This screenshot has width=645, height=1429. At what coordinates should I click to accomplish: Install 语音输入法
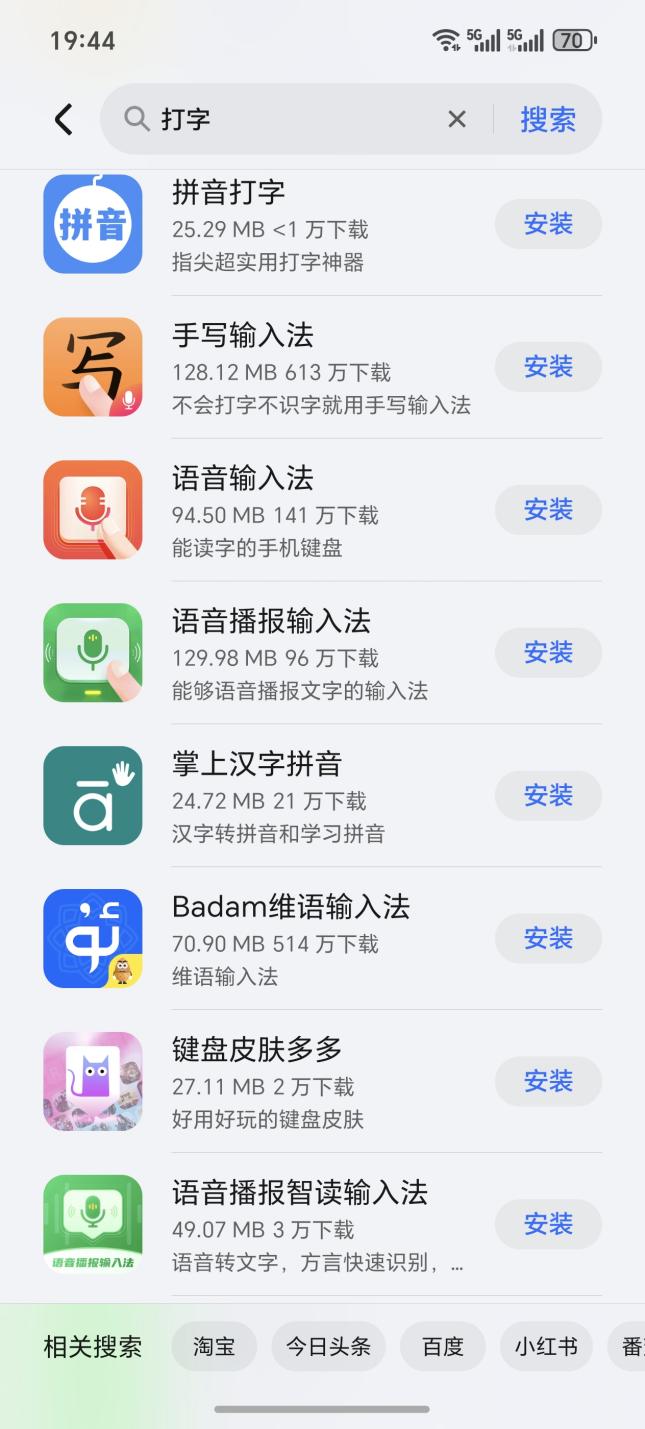(548, 510)
